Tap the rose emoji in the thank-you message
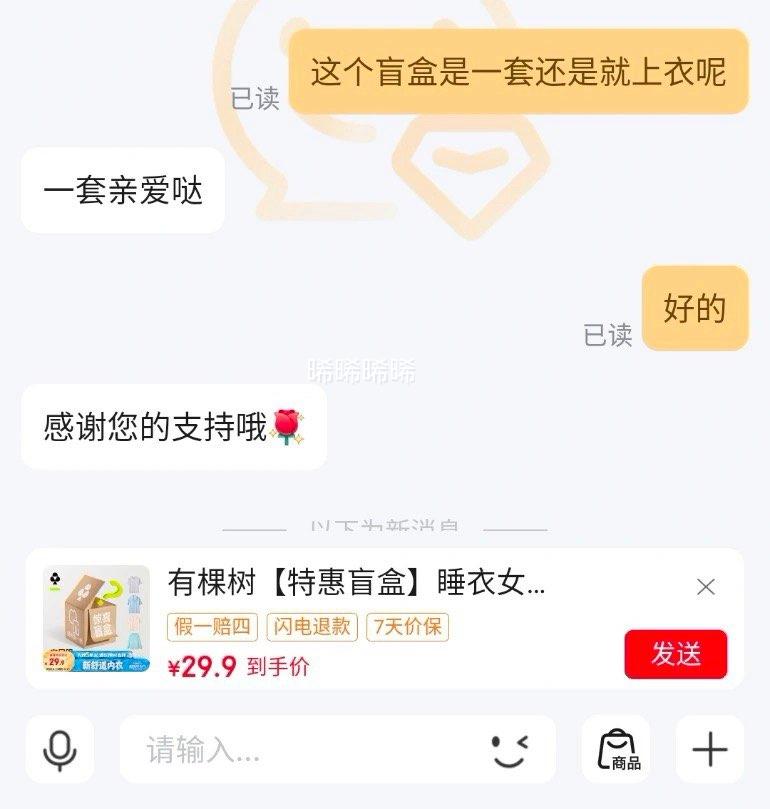Screen dimensions: 770x809 (x=289, y=425)
